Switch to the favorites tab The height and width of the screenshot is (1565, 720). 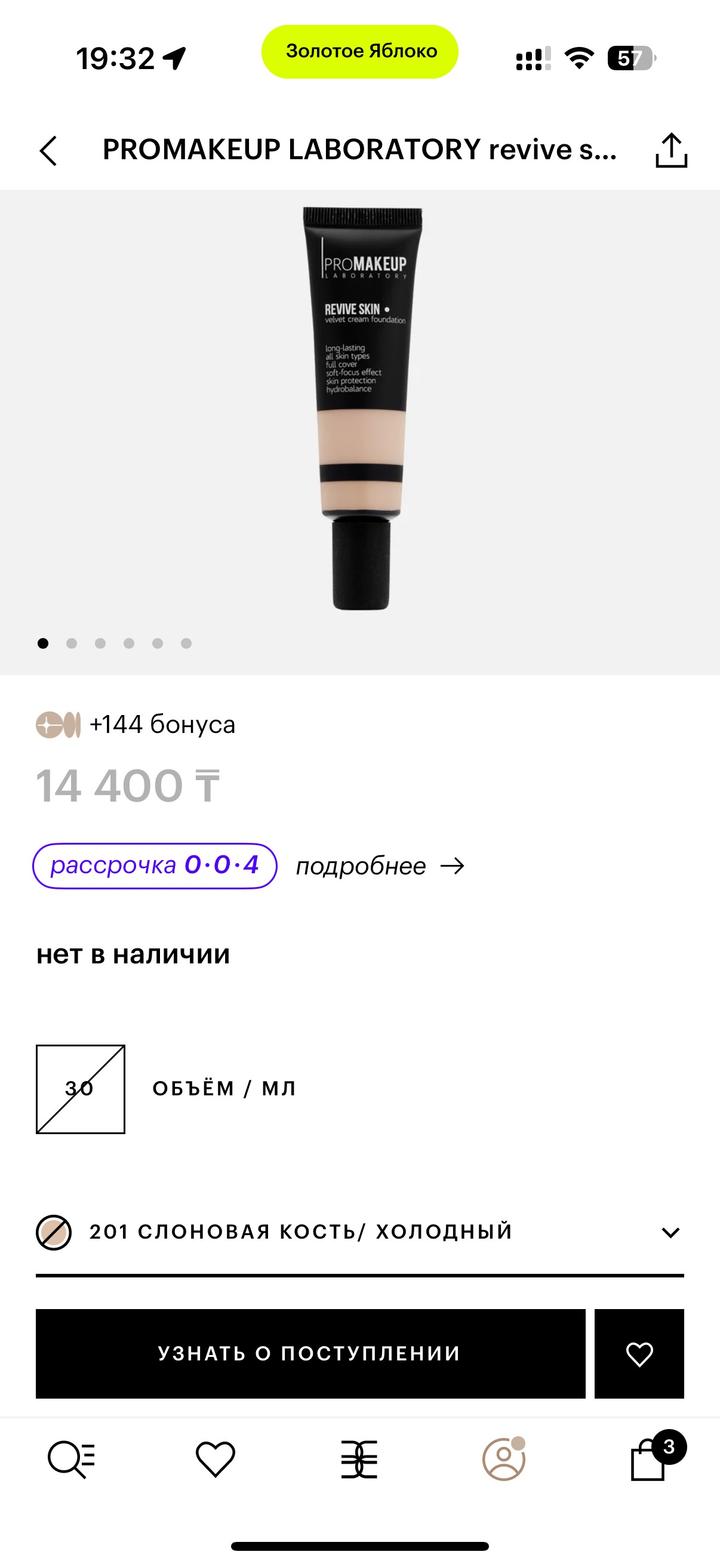point(215,1459)
